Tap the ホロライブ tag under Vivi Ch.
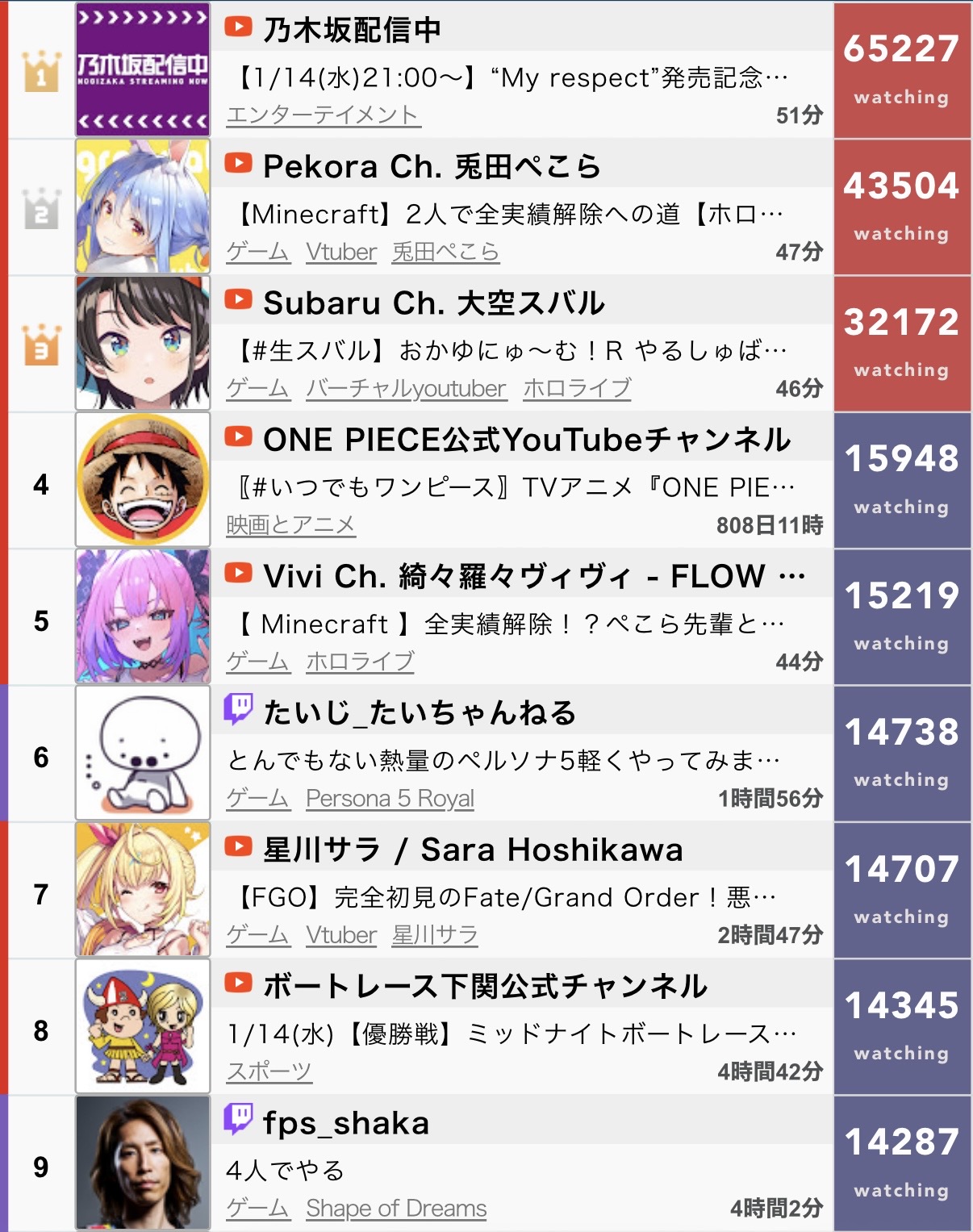The height and width of the screenshot is (1232, 973). (x=360, y=662)
